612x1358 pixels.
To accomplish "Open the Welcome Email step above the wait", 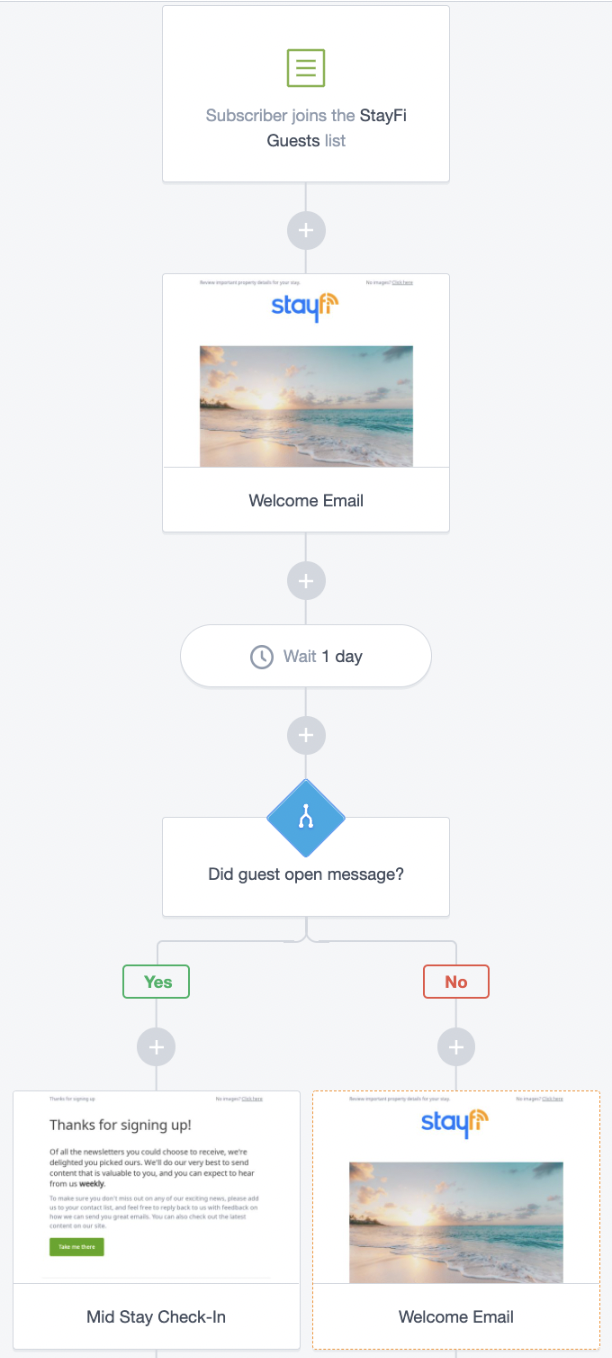I will tap(306, 403).
